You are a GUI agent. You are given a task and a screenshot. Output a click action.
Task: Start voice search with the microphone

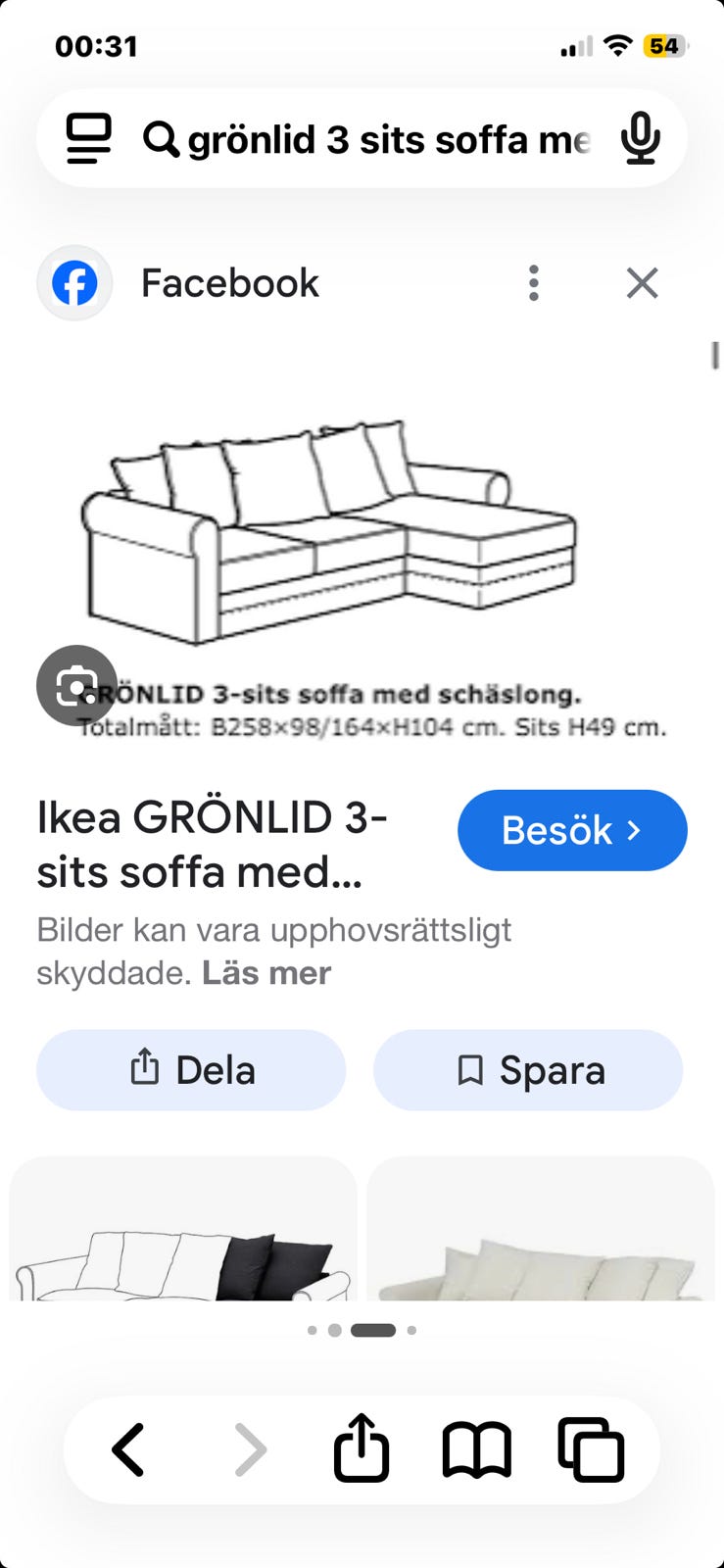pos(640,139)
